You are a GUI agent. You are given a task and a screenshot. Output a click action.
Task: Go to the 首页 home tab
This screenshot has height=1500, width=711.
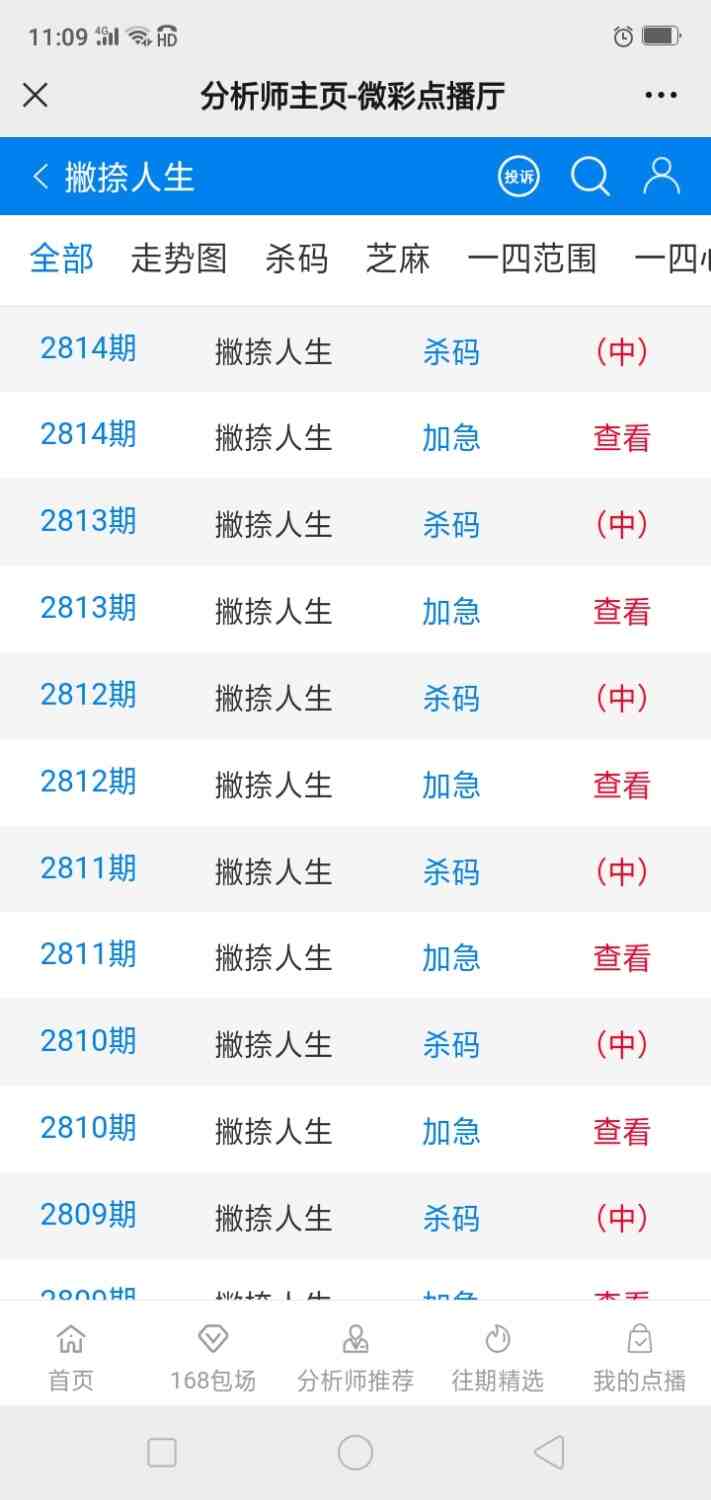[x=71, y=1356]
